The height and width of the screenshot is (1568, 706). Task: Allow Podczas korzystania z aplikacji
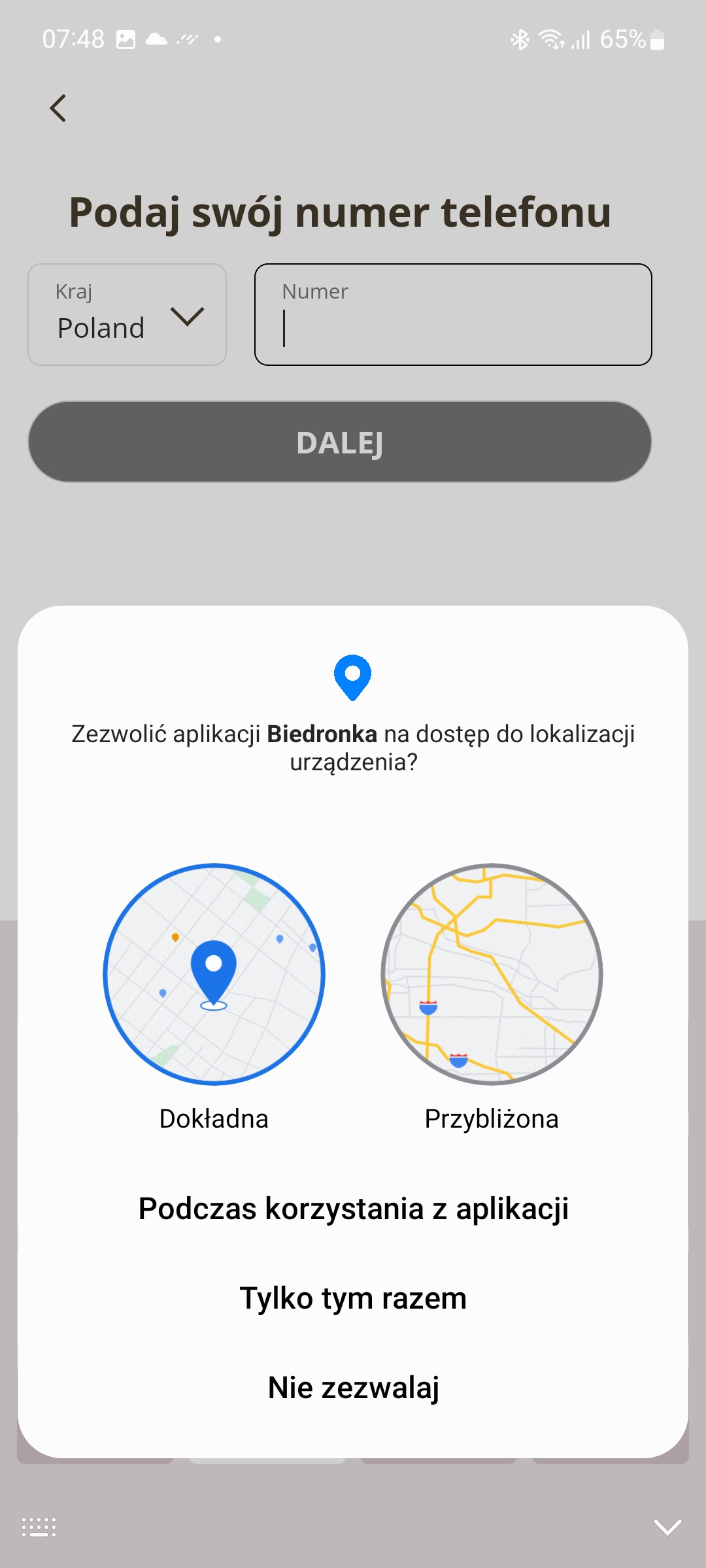pyautogui.click(x=353, y=1208)
